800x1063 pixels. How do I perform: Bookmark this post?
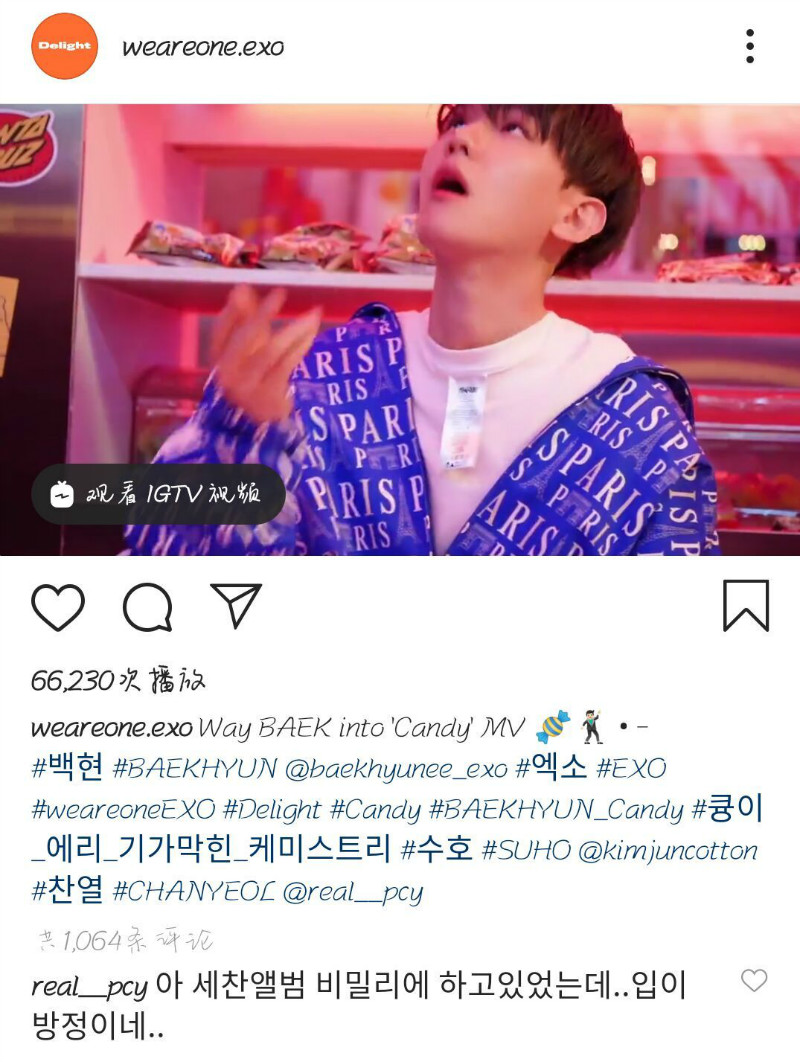click(745, 606)
